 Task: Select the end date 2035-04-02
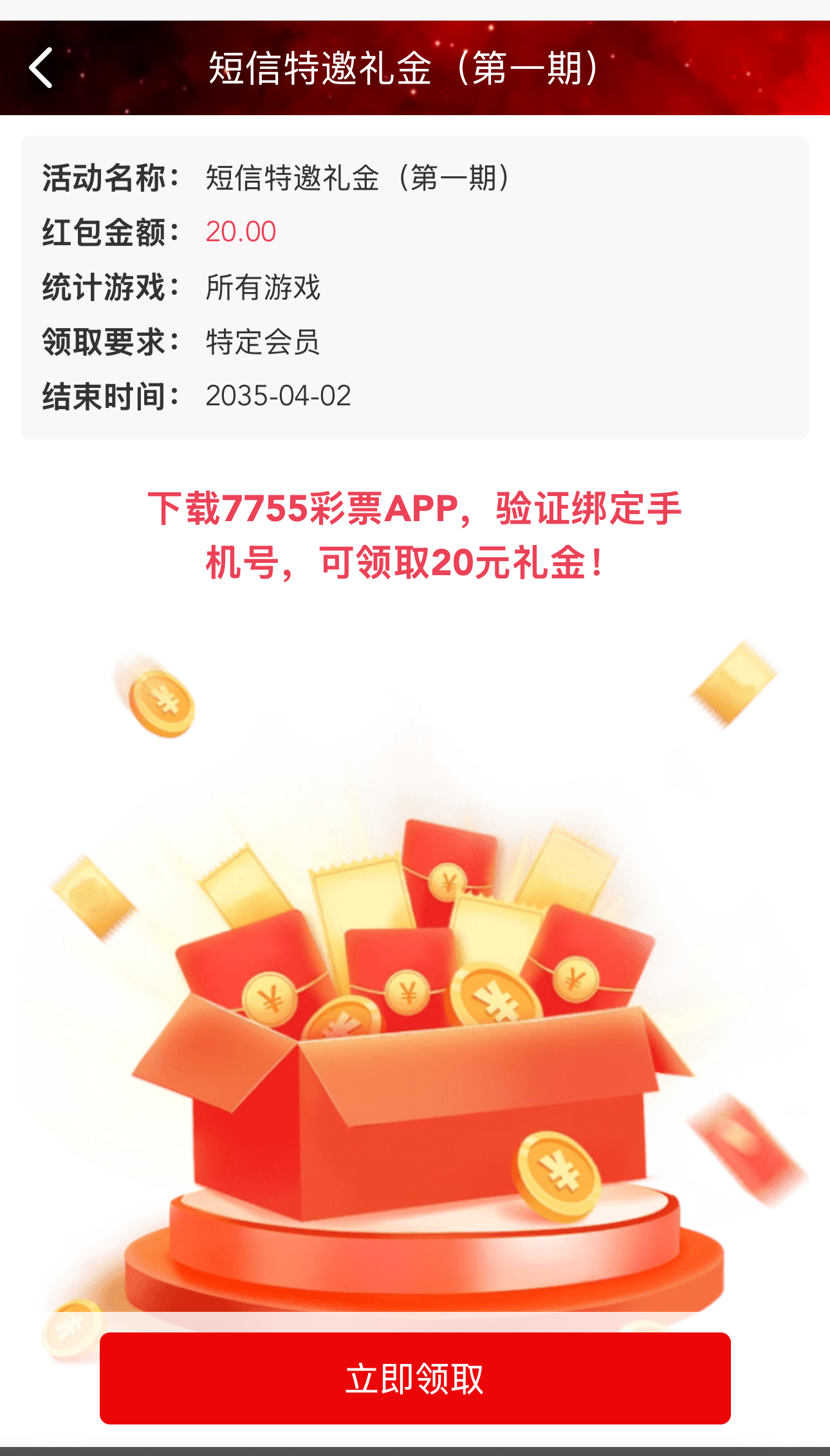tap(278, 396)
